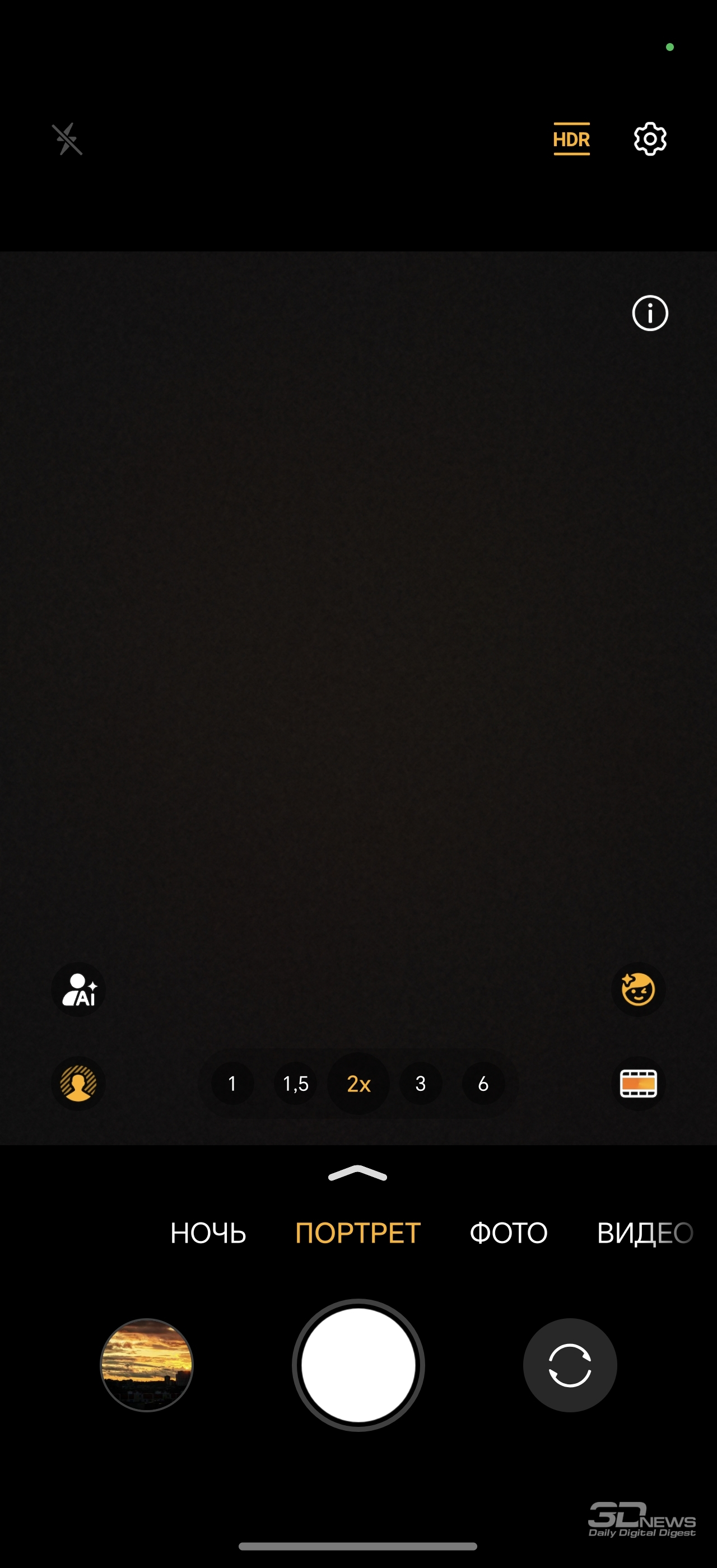
Task: Toggle the flash icon
Action: 67,139
